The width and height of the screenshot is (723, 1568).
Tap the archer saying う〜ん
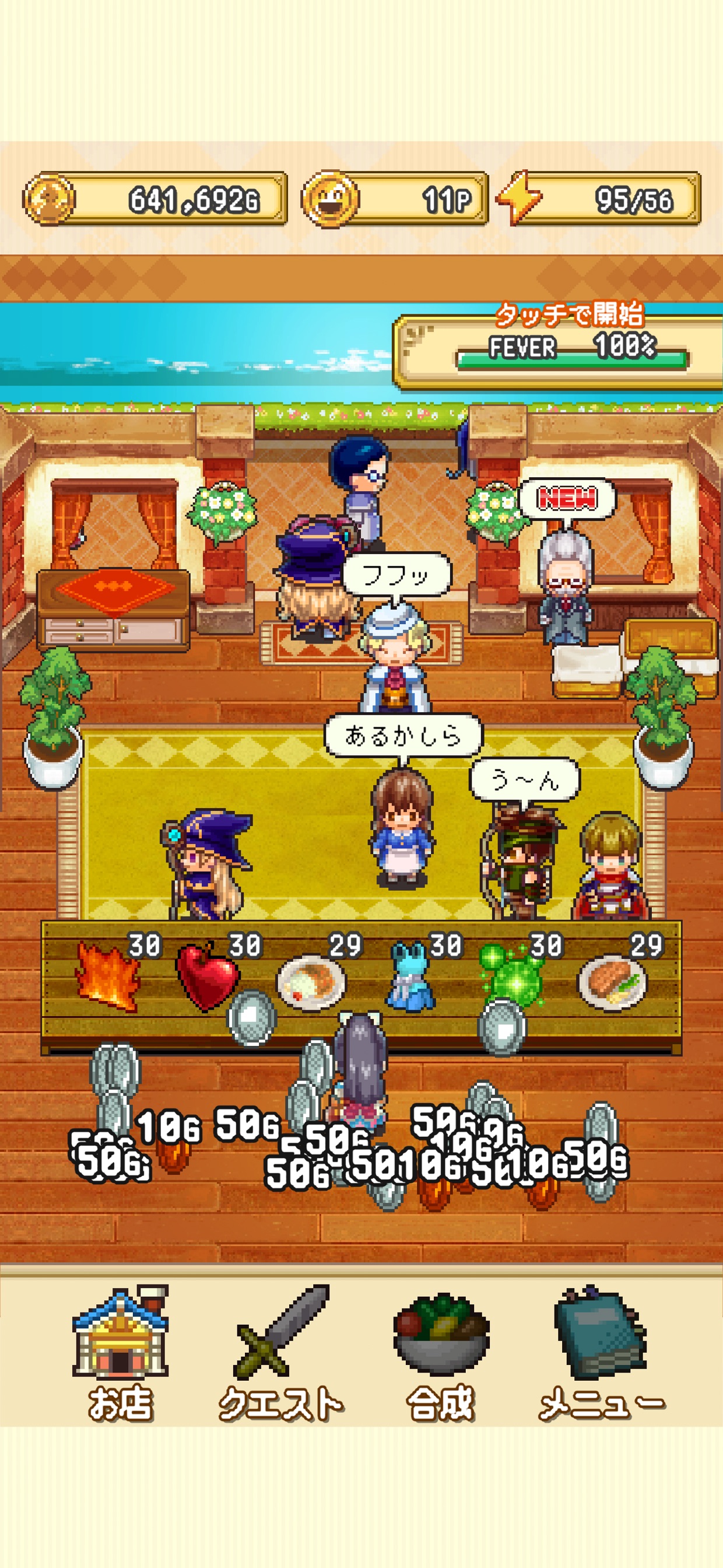click(x=527, y=864)
